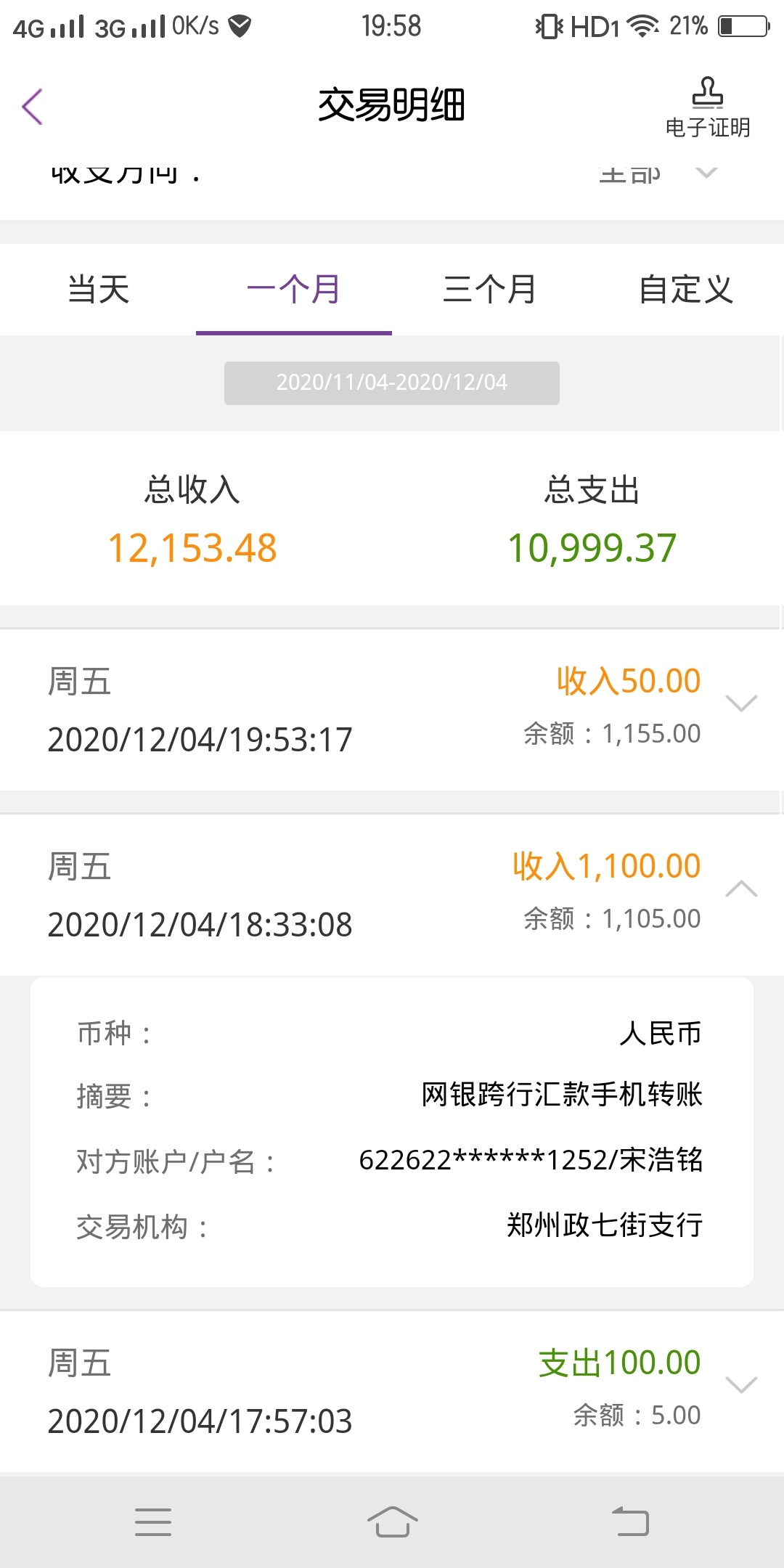Screen dimensions: 784x1568
Task: Open 电子证明 electronic certificate
Action: 708,107
